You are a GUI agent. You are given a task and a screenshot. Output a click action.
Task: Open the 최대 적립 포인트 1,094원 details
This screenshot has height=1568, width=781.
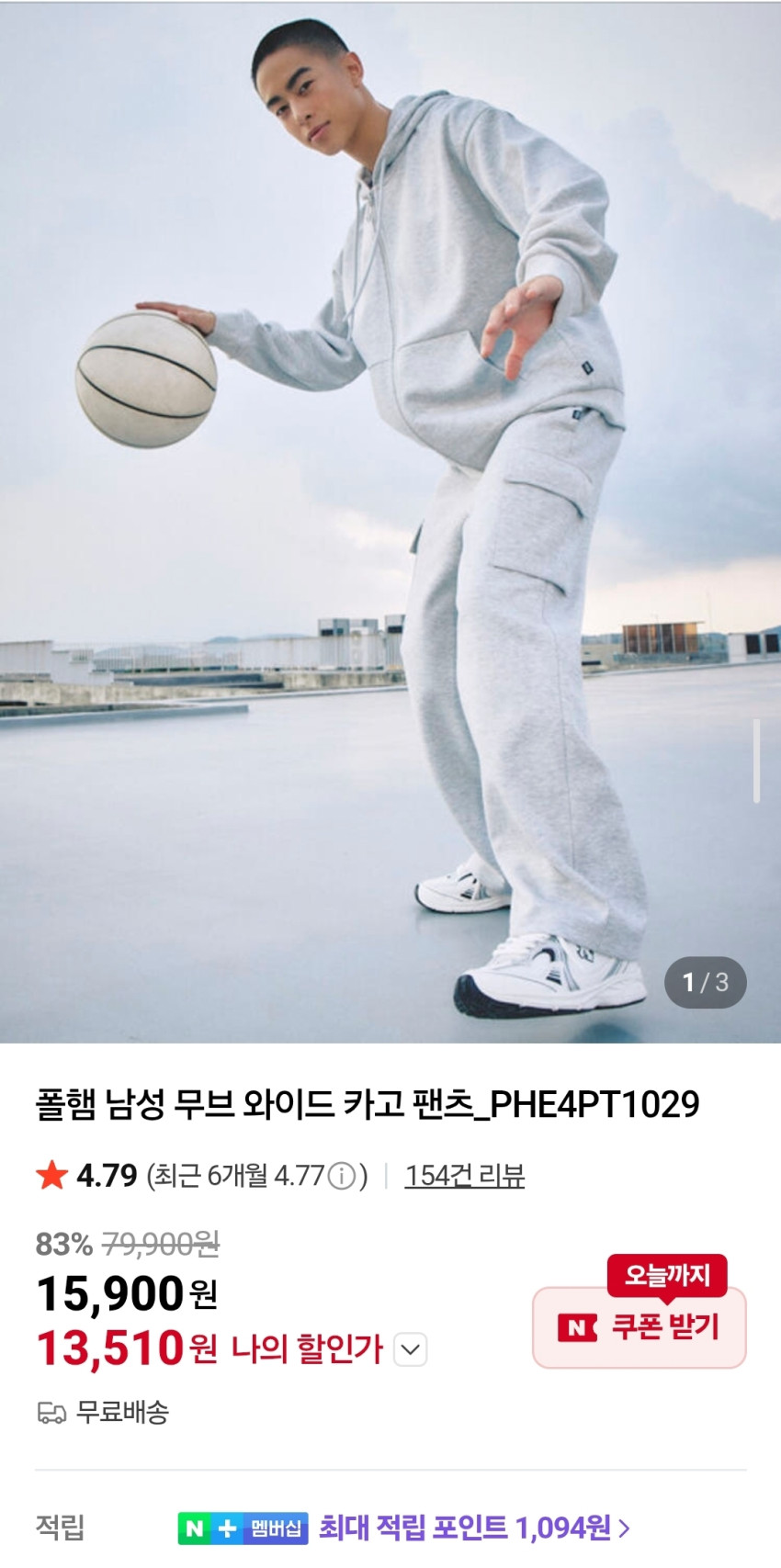[x=474, y=1528]
